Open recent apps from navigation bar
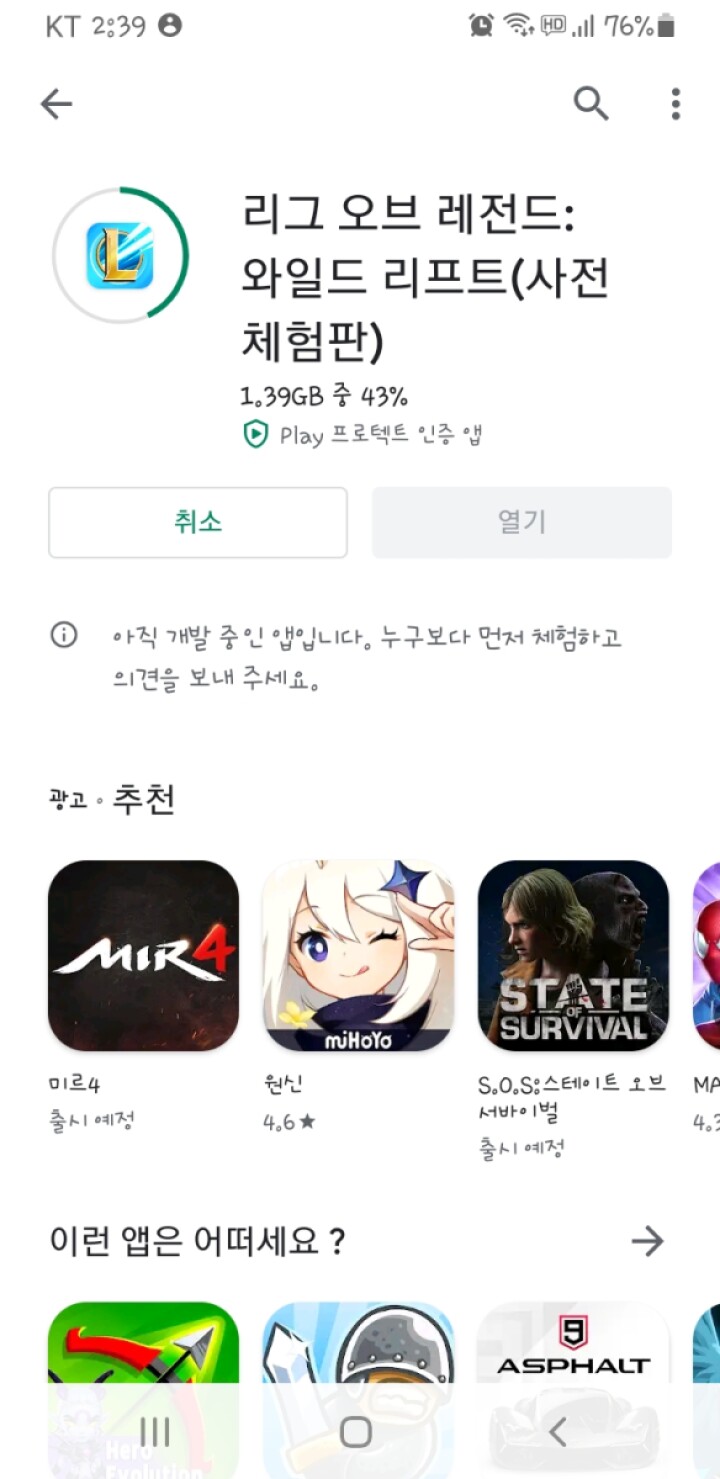This screenshot has width=720, height=1479. tap(155, 1432)
